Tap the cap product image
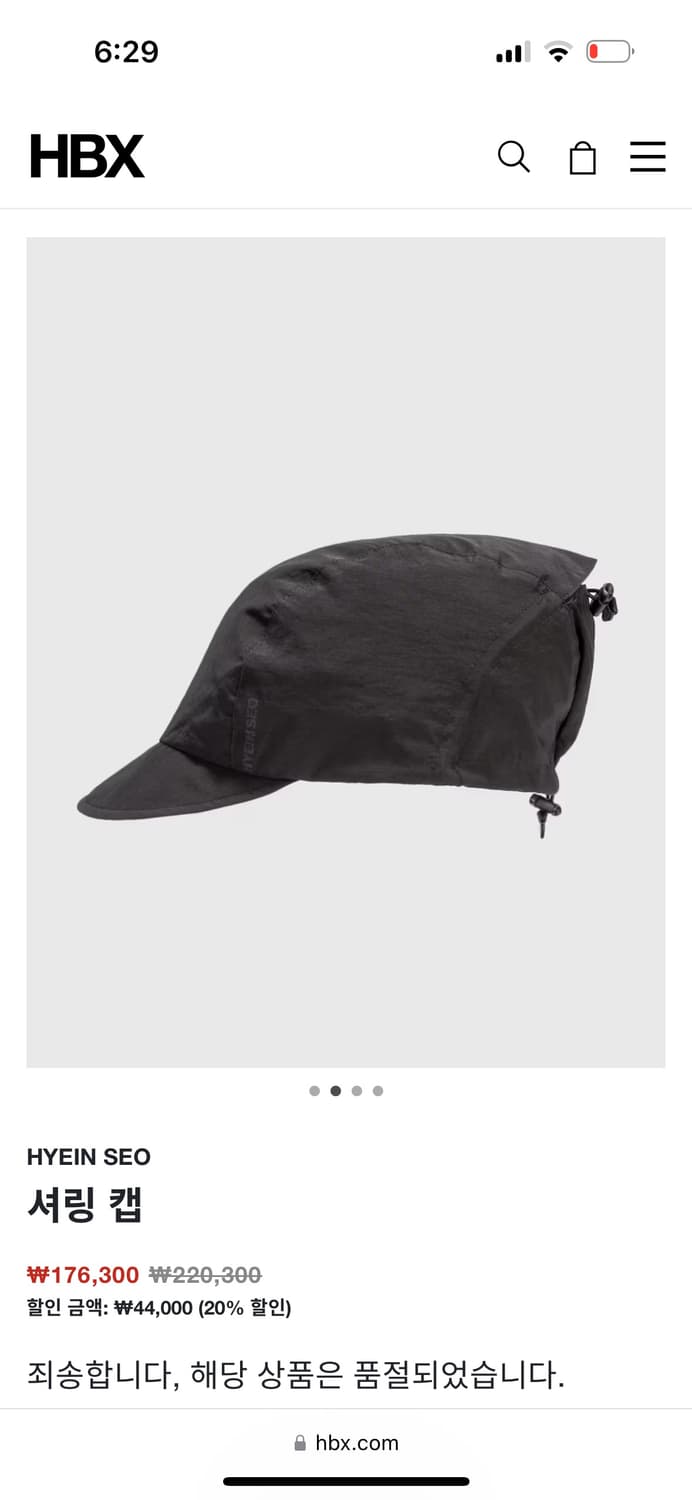 [x=346, y=652]
